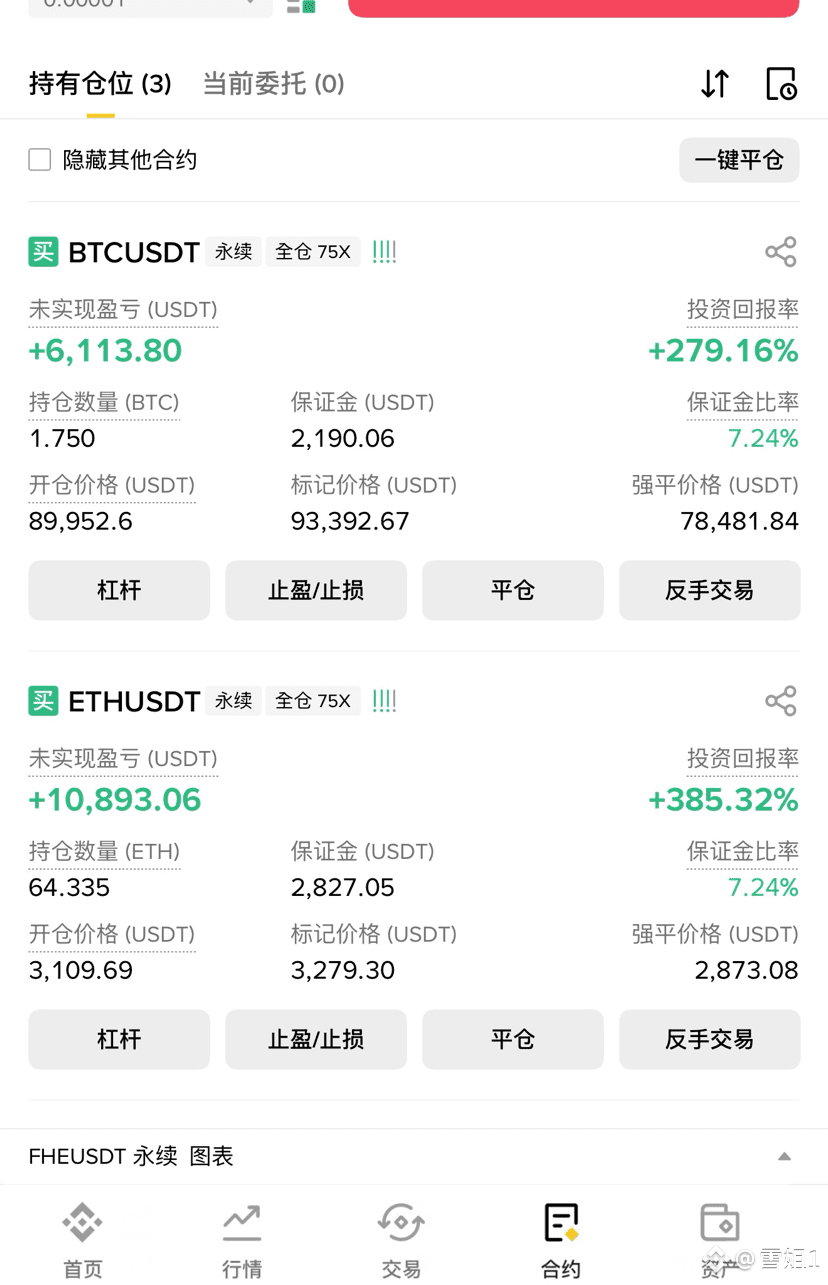Switch to the 交易 tab
The width and height of the screenshot is (828, 1285).
click(401, 1240)
